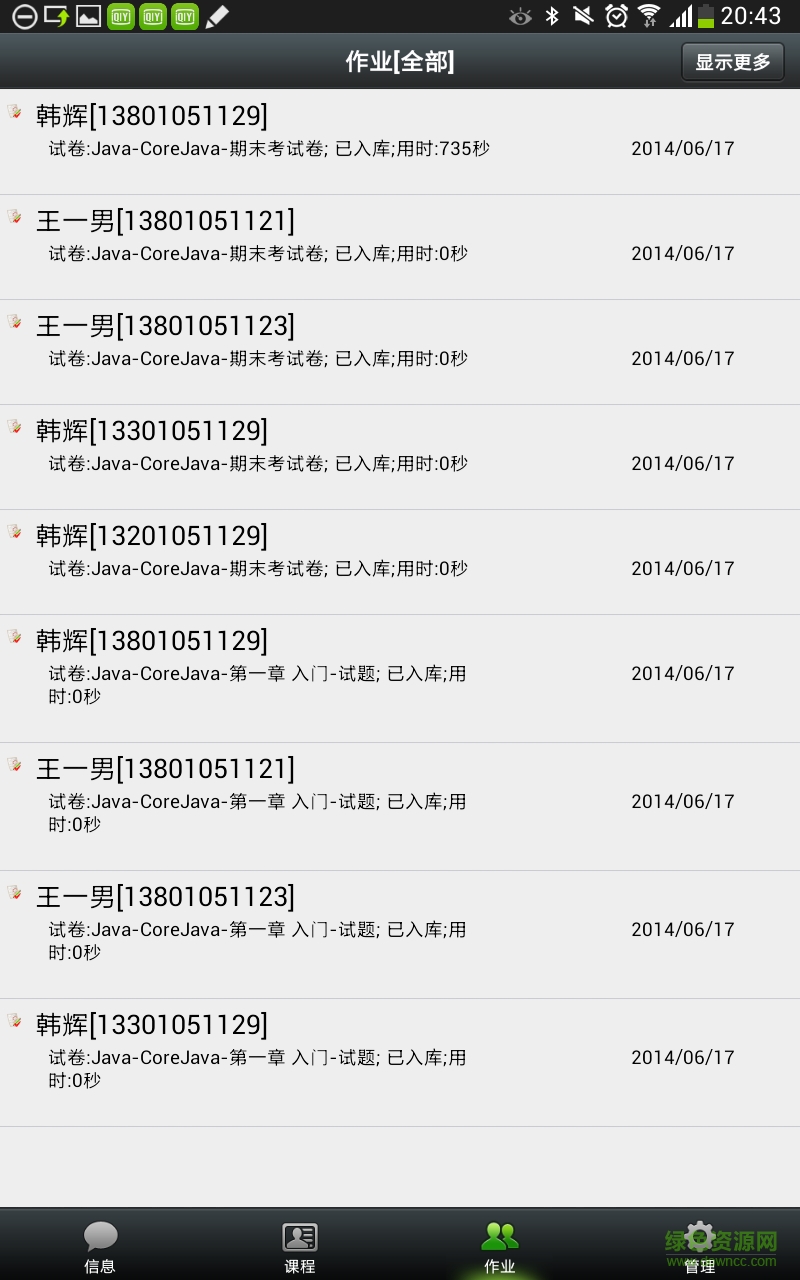Switch to the 信息 tab
Screen dimensions: 800x1280
[x=100, y=1245]
